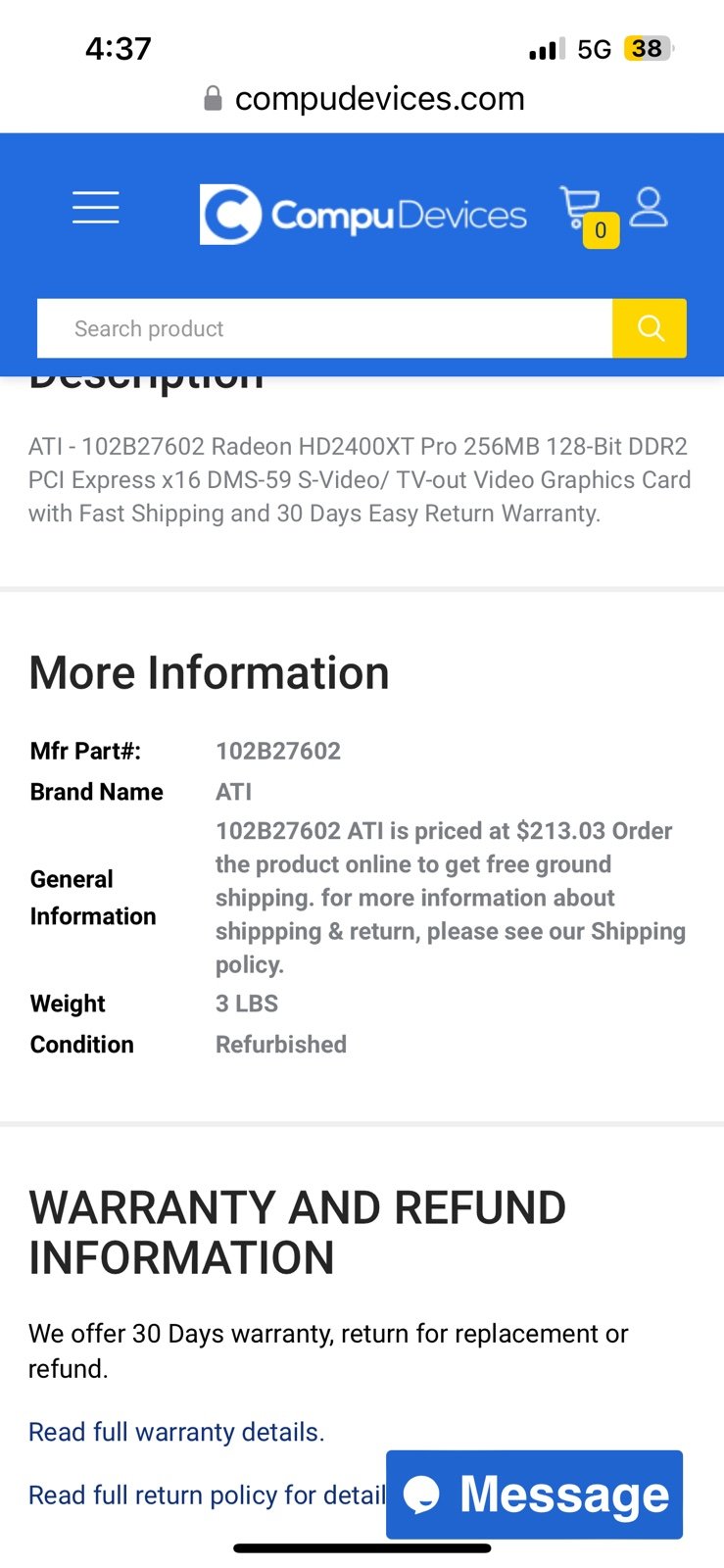Open the user account icon
The height and width of the screenshot is (1568, 724).
pyautogui.click(x=649, y=208)
